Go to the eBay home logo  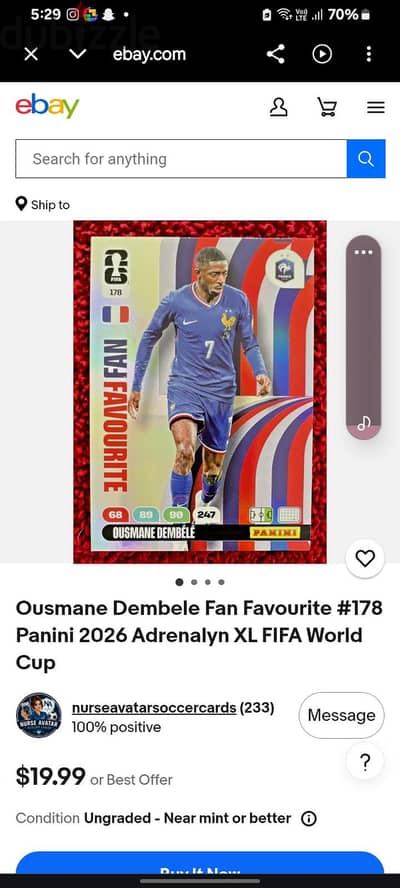[x=47, y=106]
